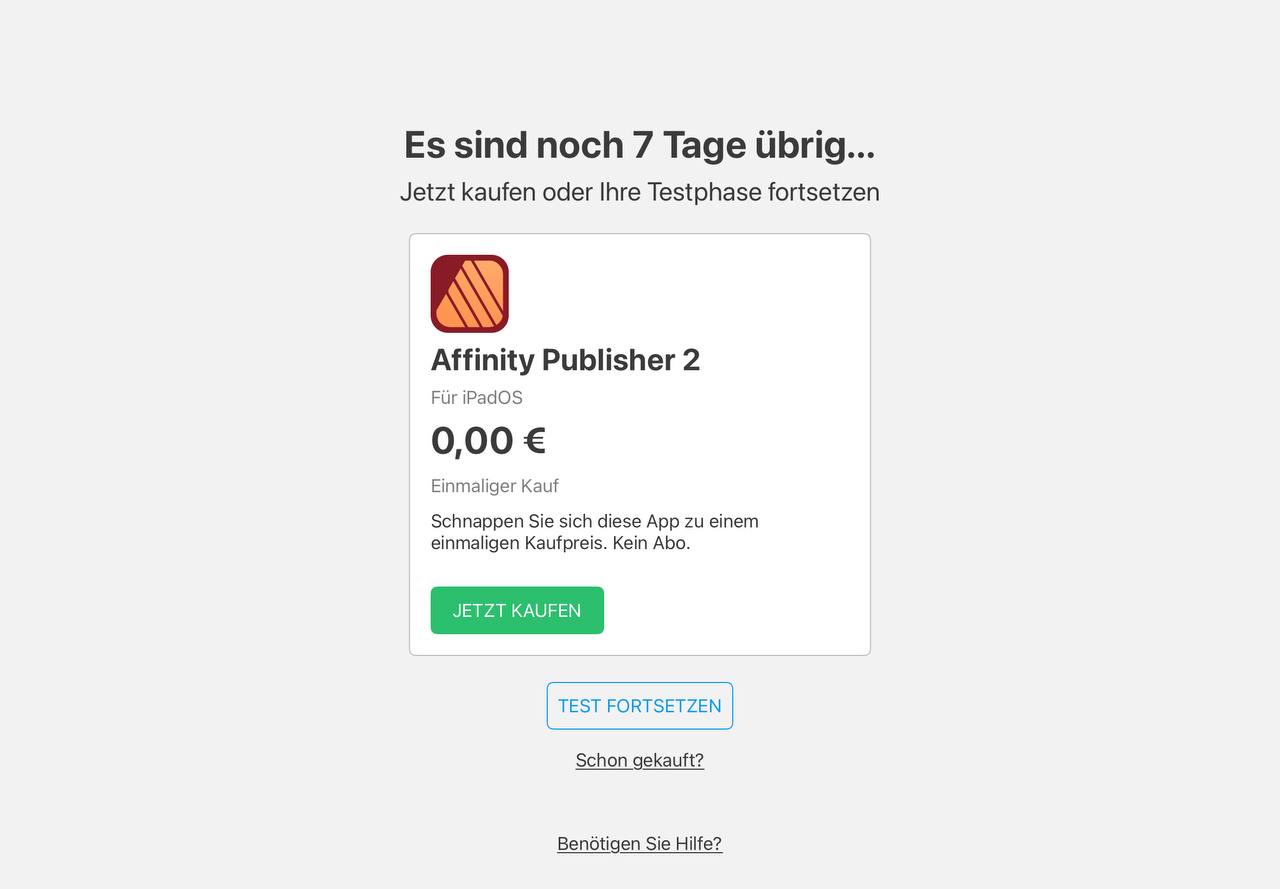Open the 'Benötigen Sie Hilfe?' help link
The image size is (1280, 889).
coord(640,844)
